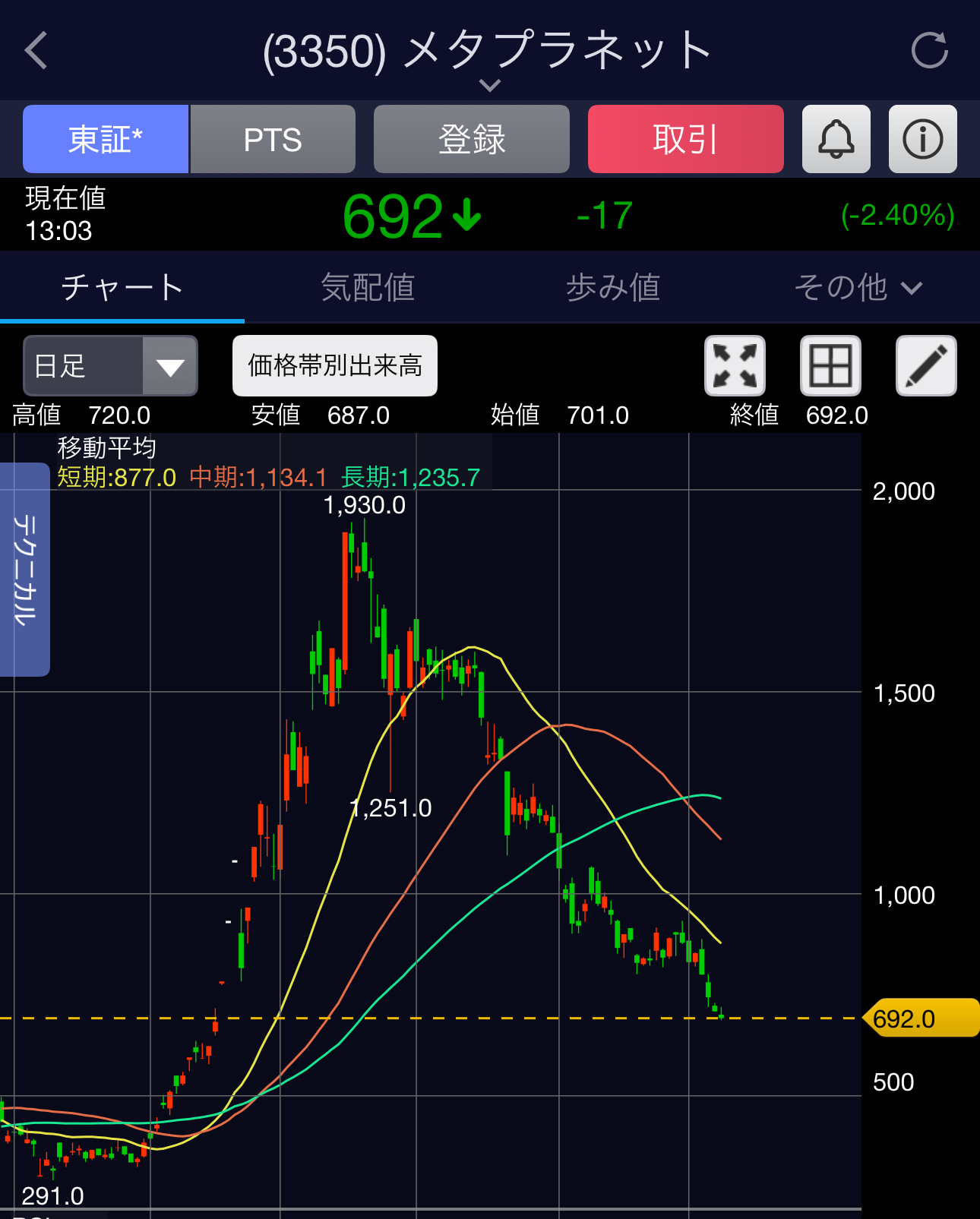Open the multi-chart grid layout
Image resolution: width=980 pixels, height=1219 pixels.
830,366
